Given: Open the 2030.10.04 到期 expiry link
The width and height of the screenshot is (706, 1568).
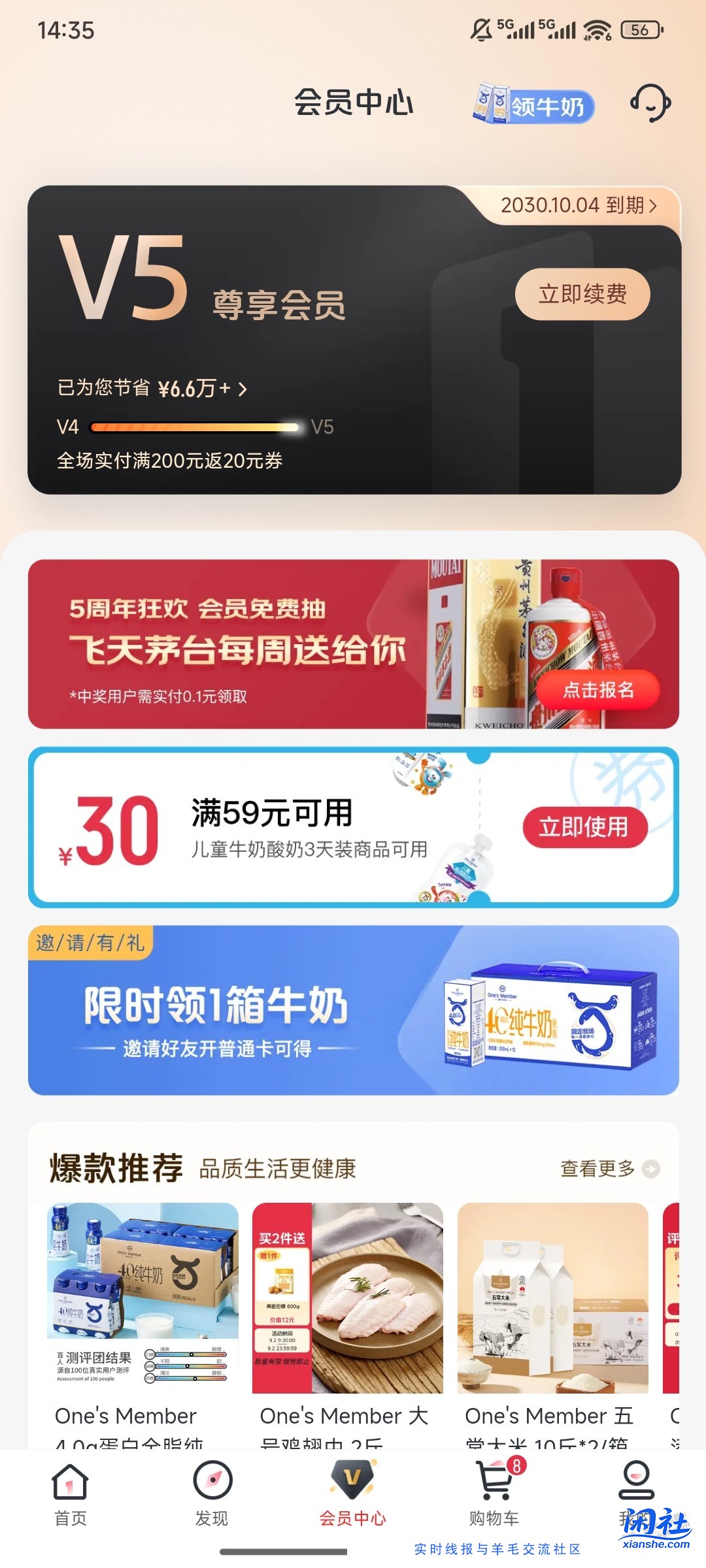Looking at the screenshot, I should [x=578, y=205].
